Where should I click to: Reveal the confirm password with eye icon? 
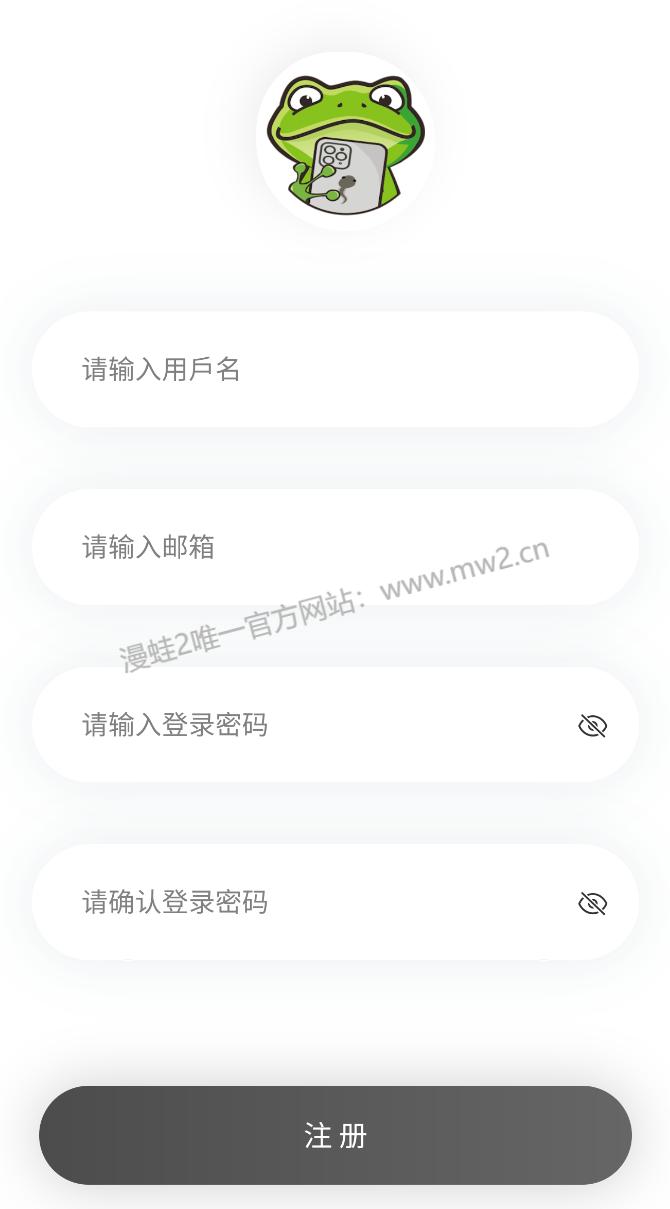pos(593,904)
